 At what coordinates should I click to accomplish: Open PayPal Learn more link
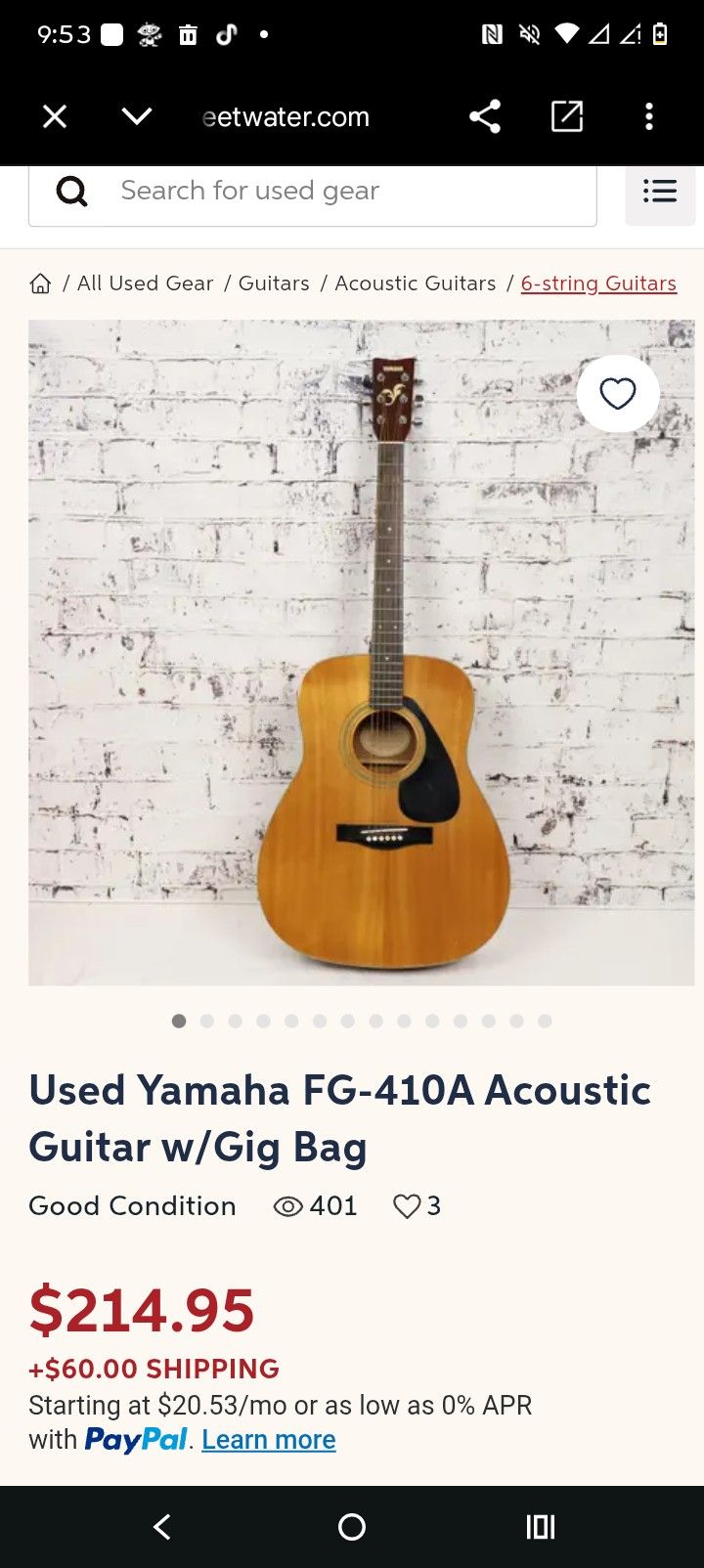269,1440
